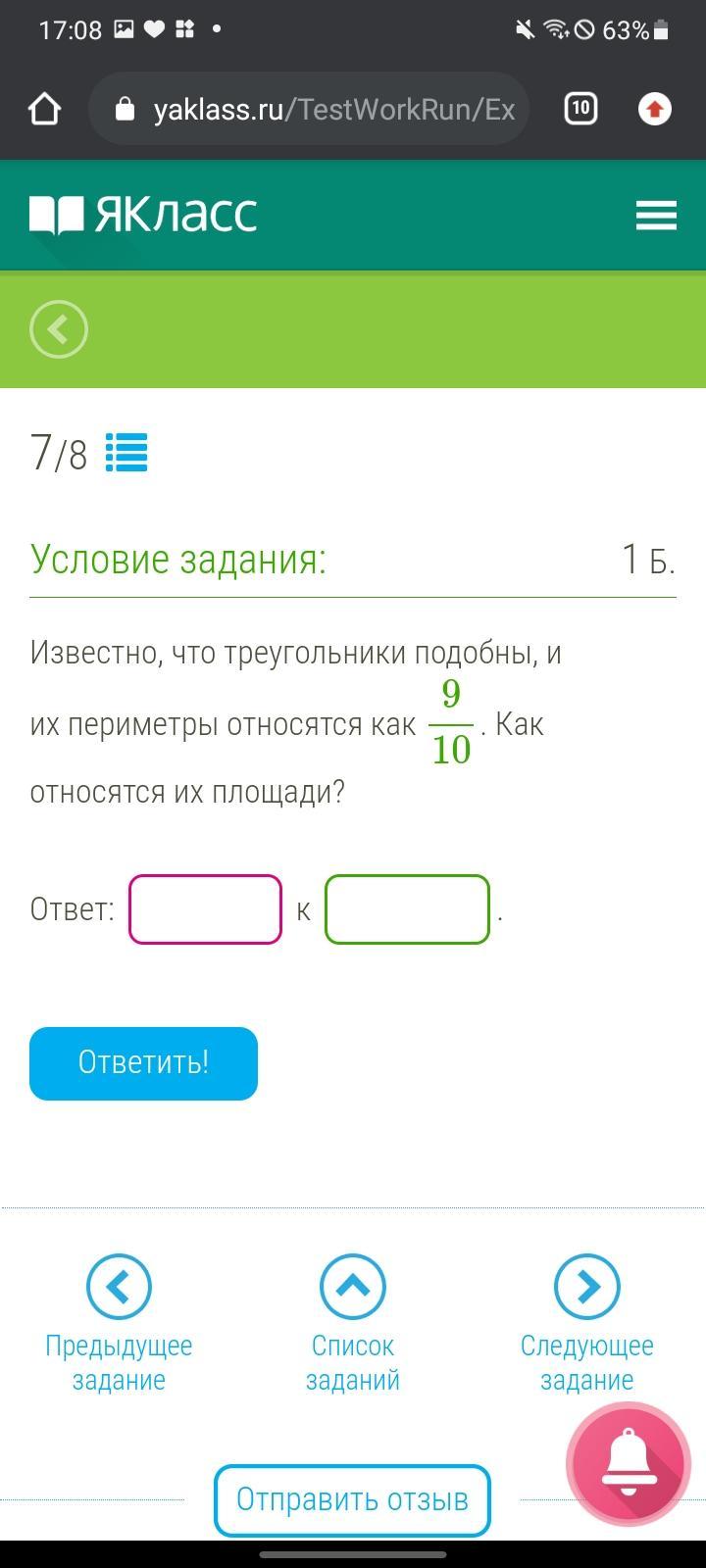Focus the first answer input box

205,909
